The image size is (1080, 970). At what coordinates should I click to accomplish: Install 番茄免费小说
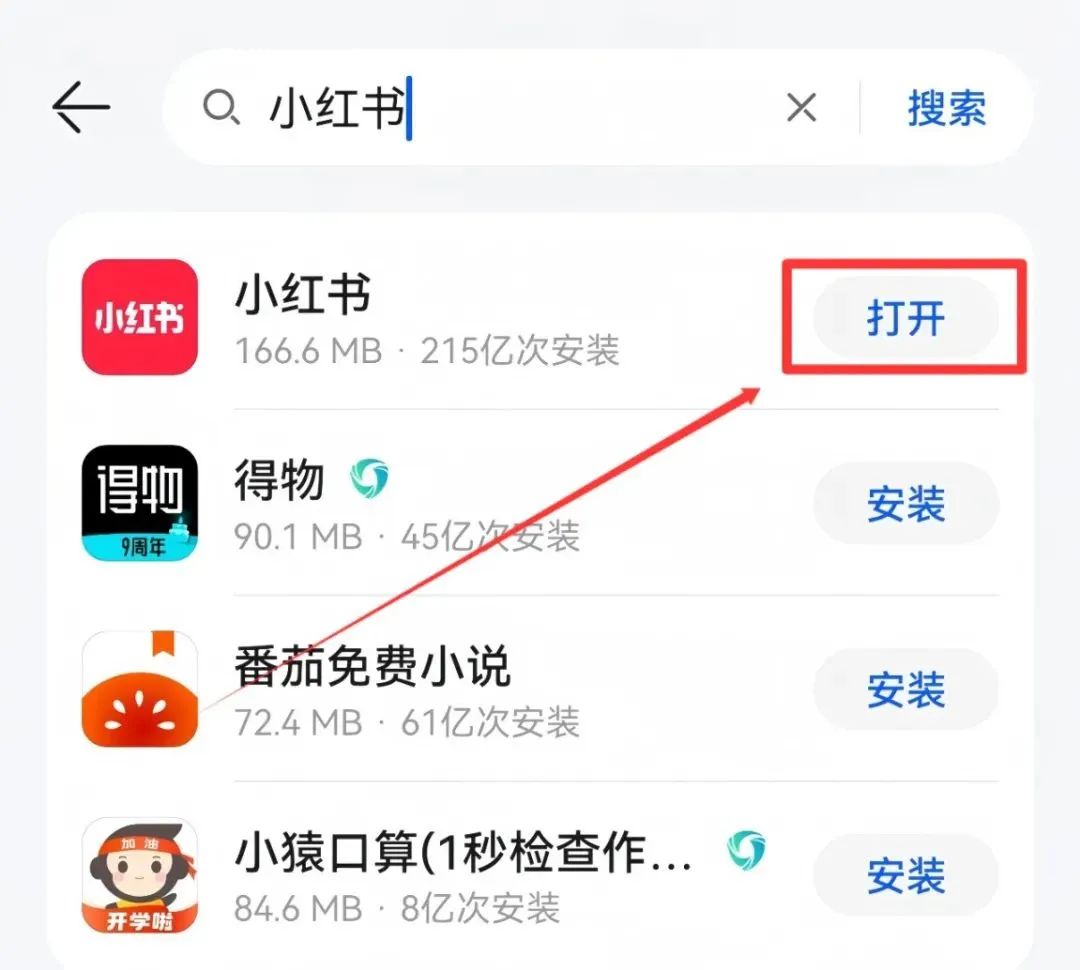905,690
